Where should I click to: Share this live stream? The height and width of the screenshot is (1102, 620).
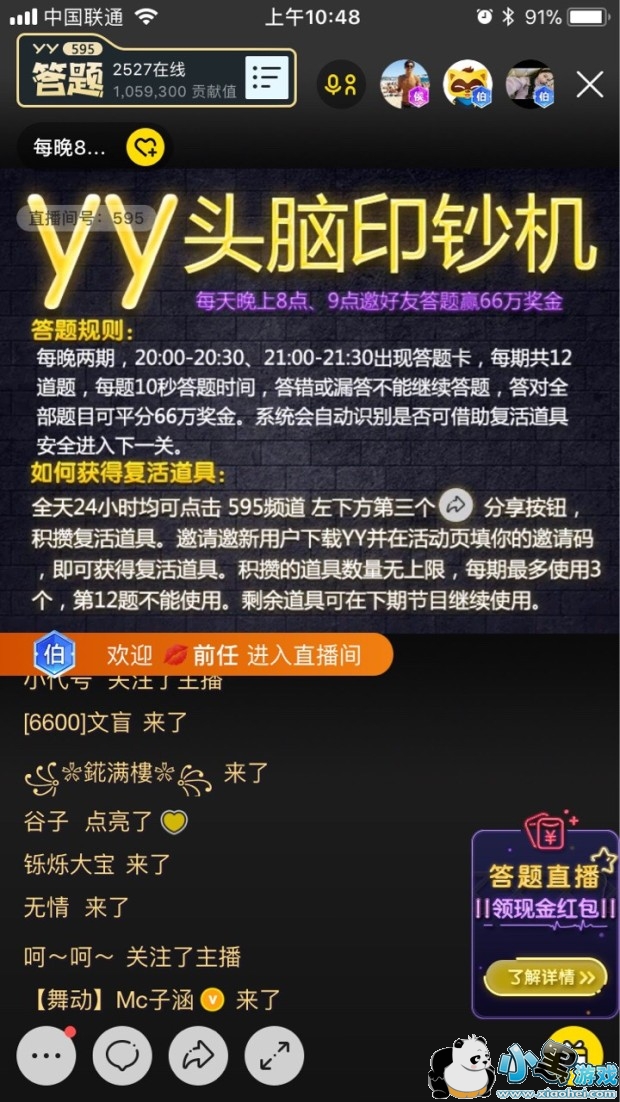(198, 1055)
